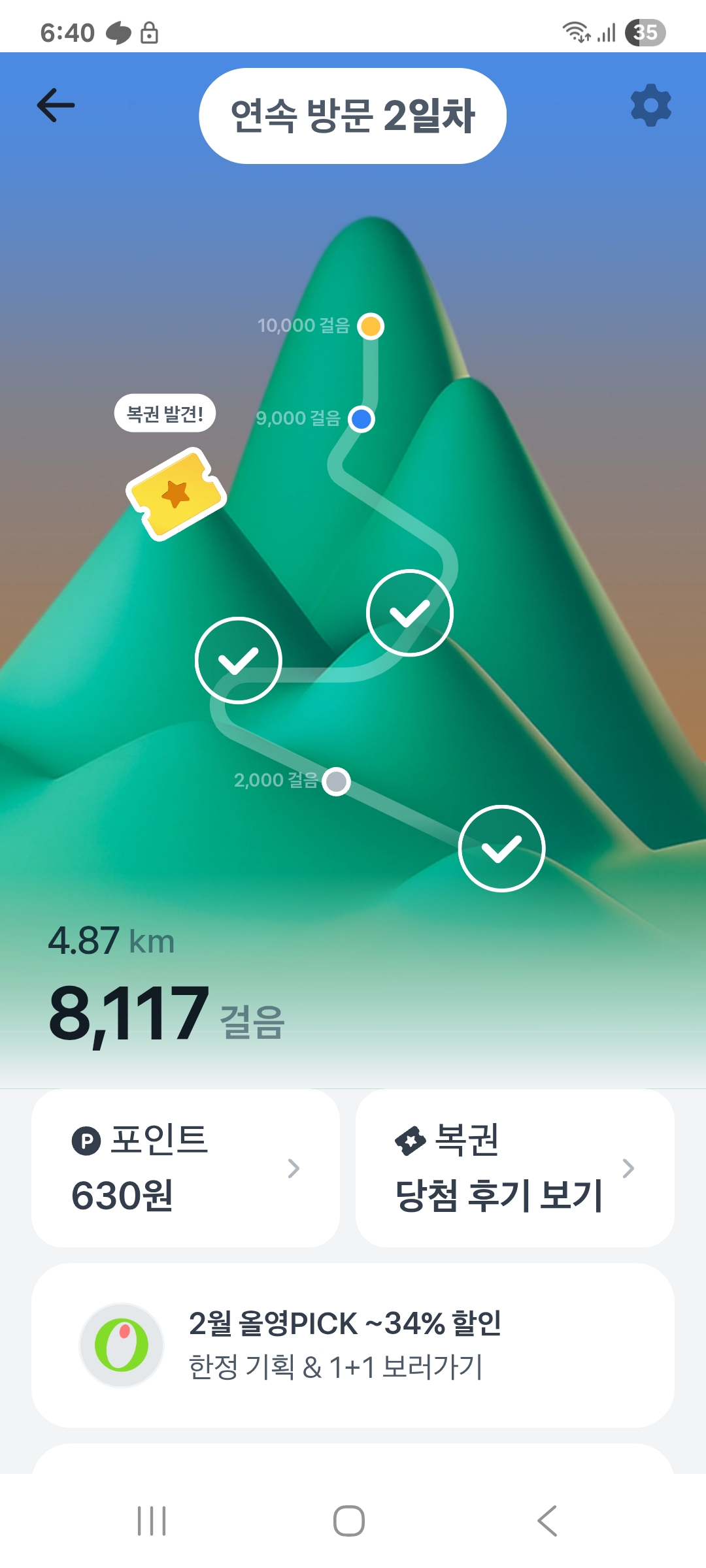706x1568 pixels.
Task: Open recent apps from the navigation bar
Action: click(152, 1521)
